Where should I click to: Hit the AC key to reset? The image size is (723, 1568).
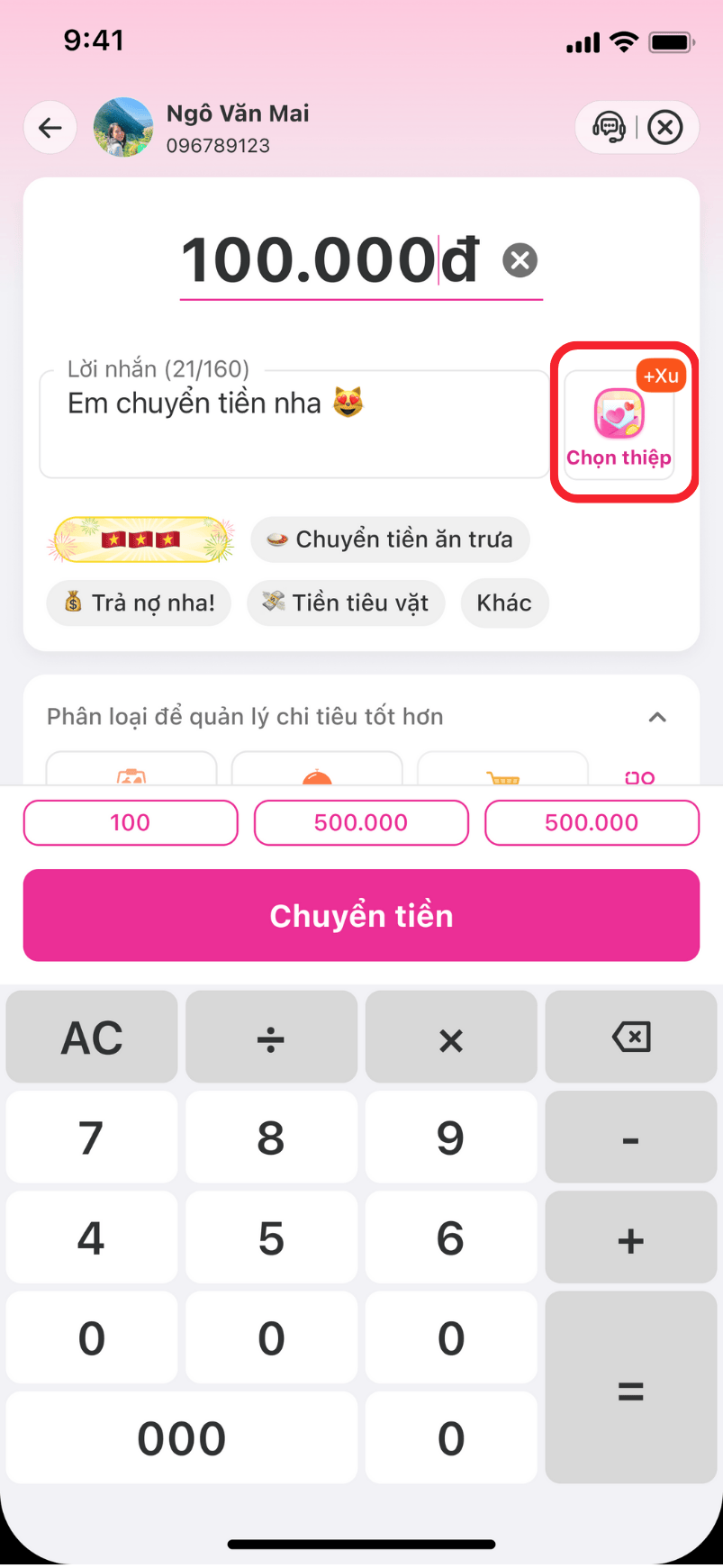click(92, 1038)
